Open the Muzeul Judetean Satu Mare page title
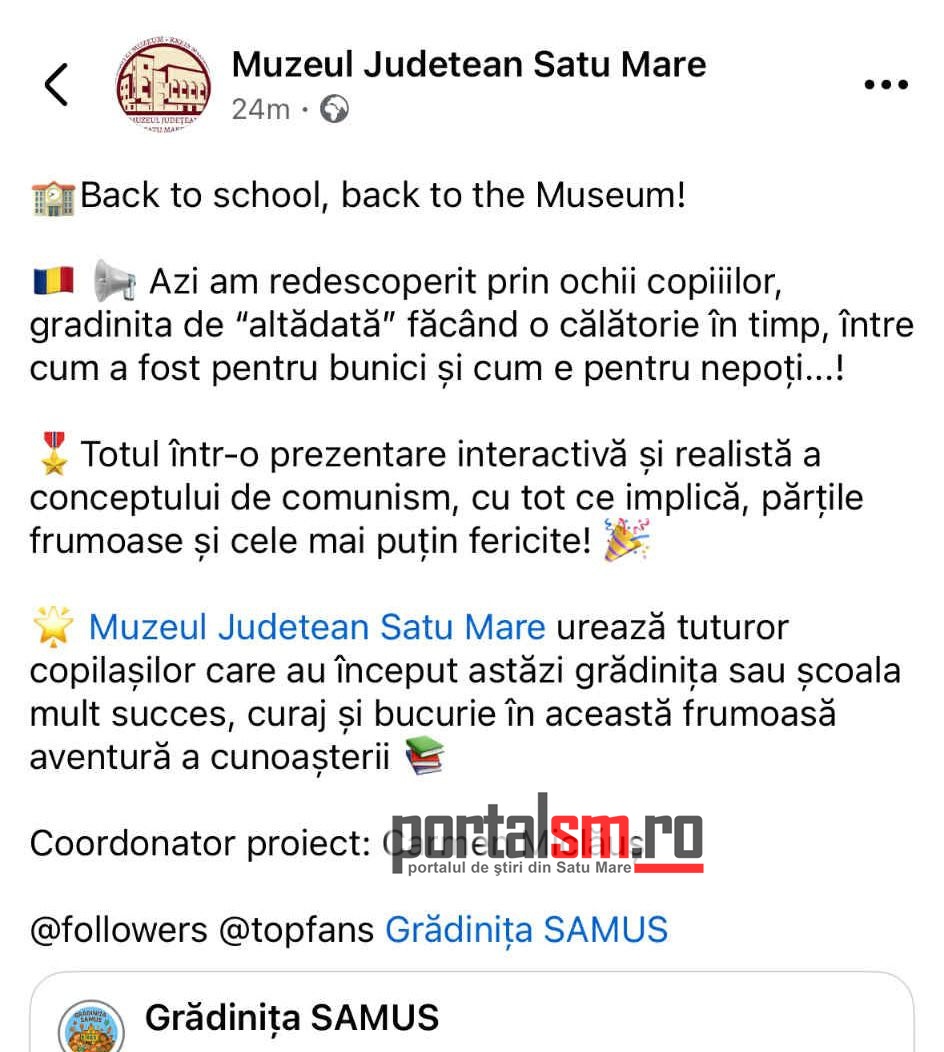 tap(468, 65)
